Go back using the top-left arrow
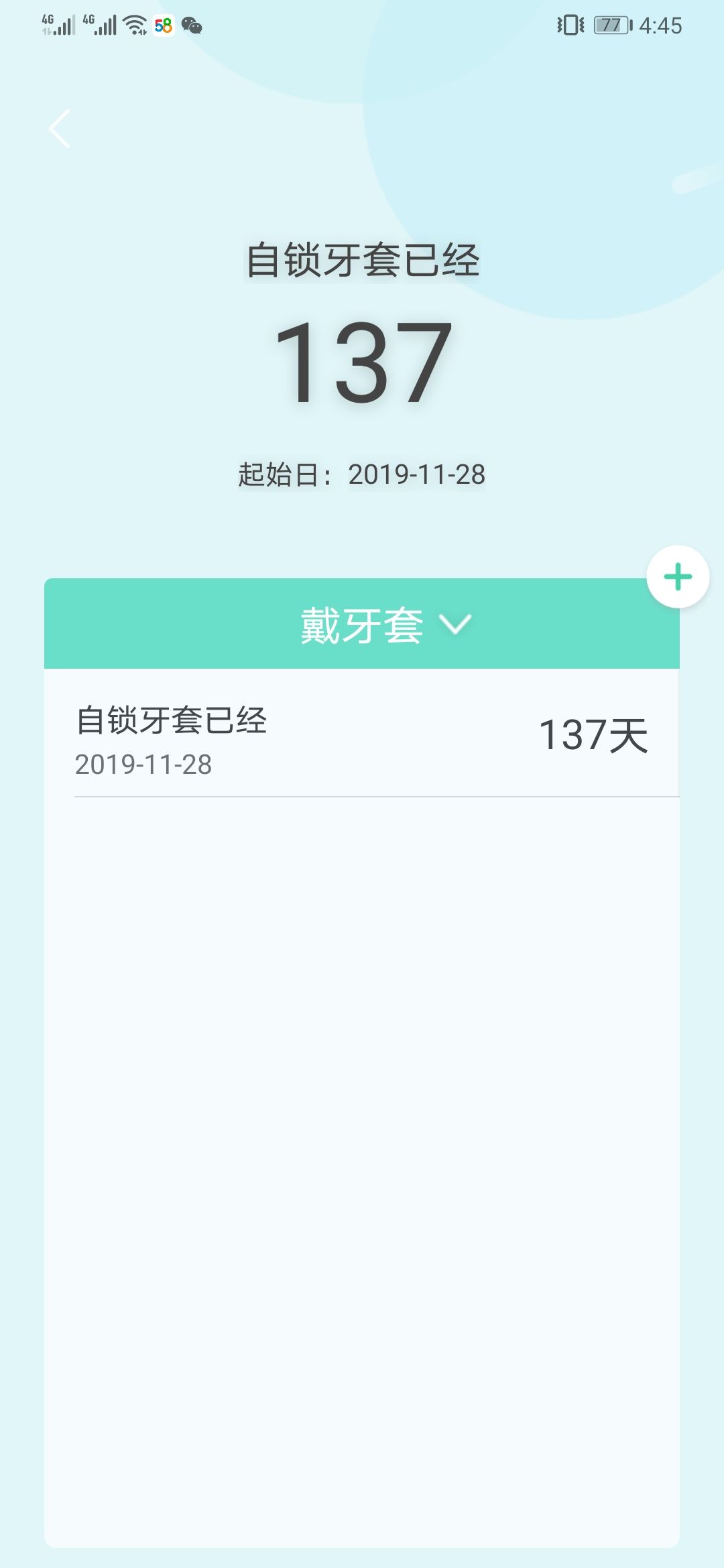This screenshot has height=1568, width=724. [60, 128]
